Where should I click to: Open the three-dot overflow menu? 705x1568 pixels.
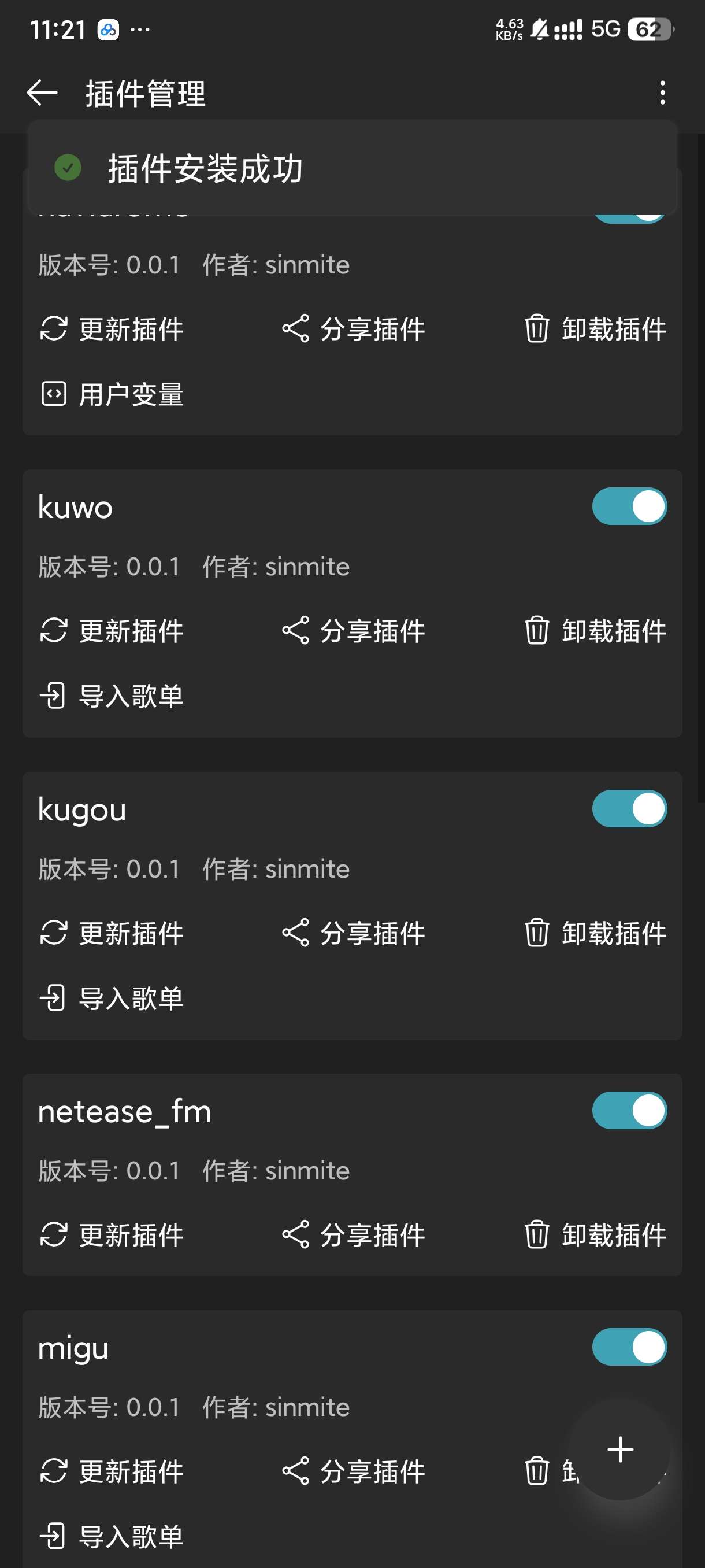[x=662, y=93]
